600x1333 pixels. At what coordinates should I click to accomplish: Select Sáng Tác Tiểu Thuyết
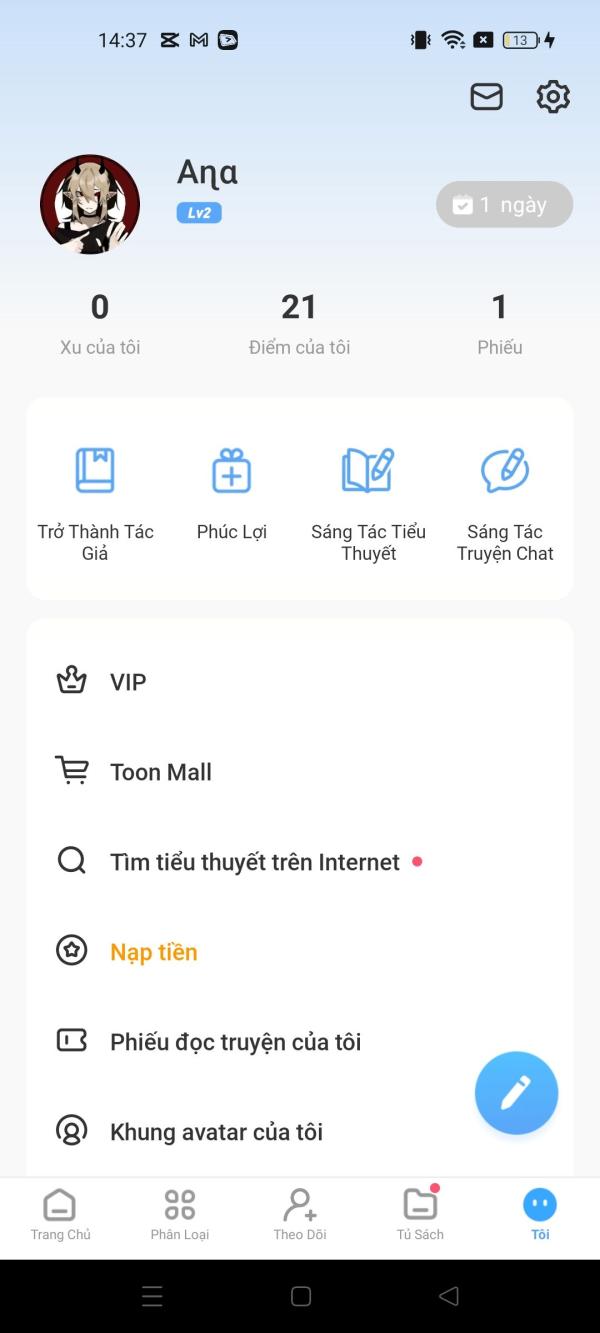coord(368,505)
